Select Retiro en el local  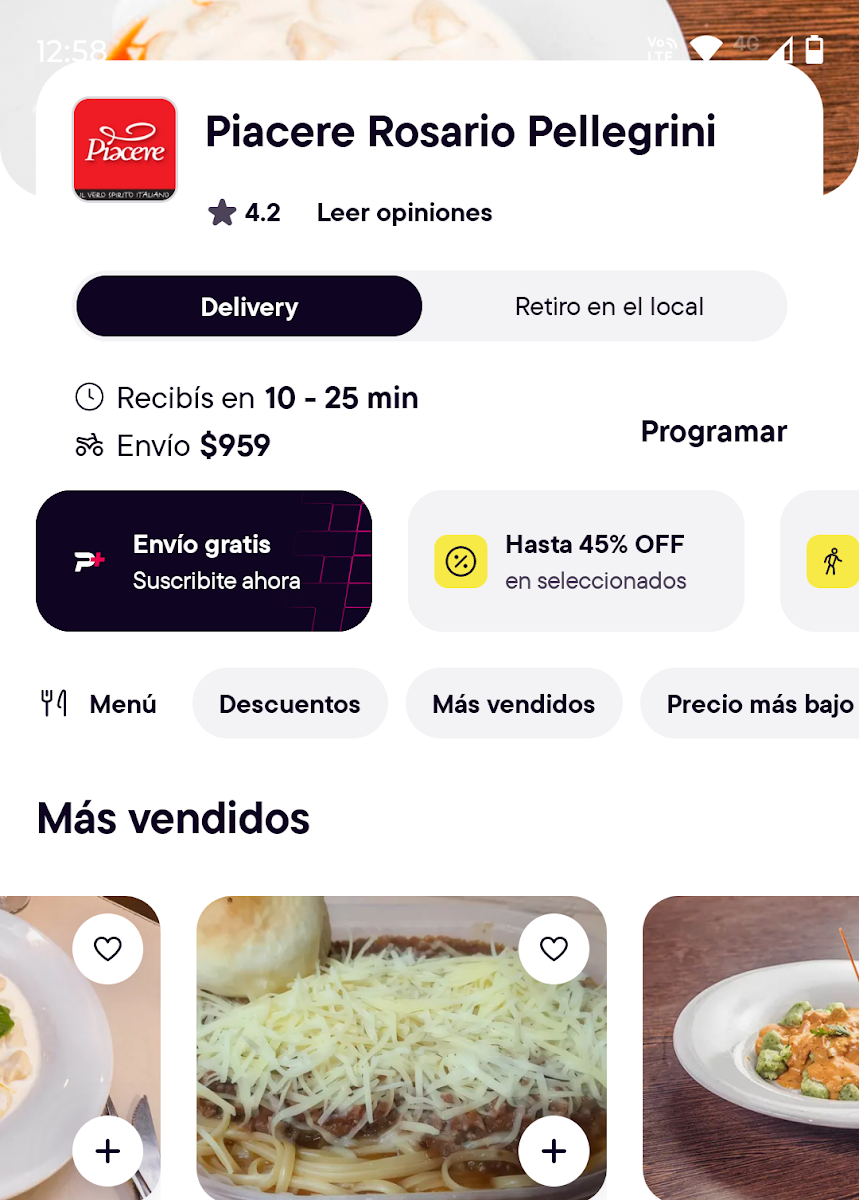[x=609, y=307]
